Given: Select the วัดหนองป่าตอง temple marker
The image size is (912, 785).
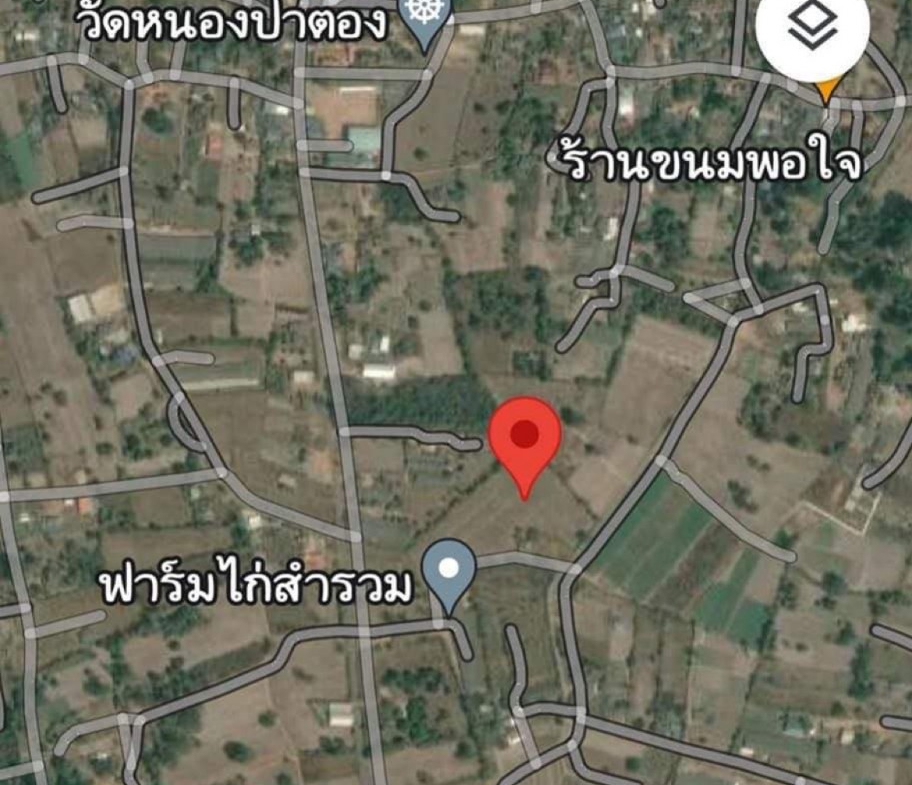Looking at the screenshot, I should 425,17.
